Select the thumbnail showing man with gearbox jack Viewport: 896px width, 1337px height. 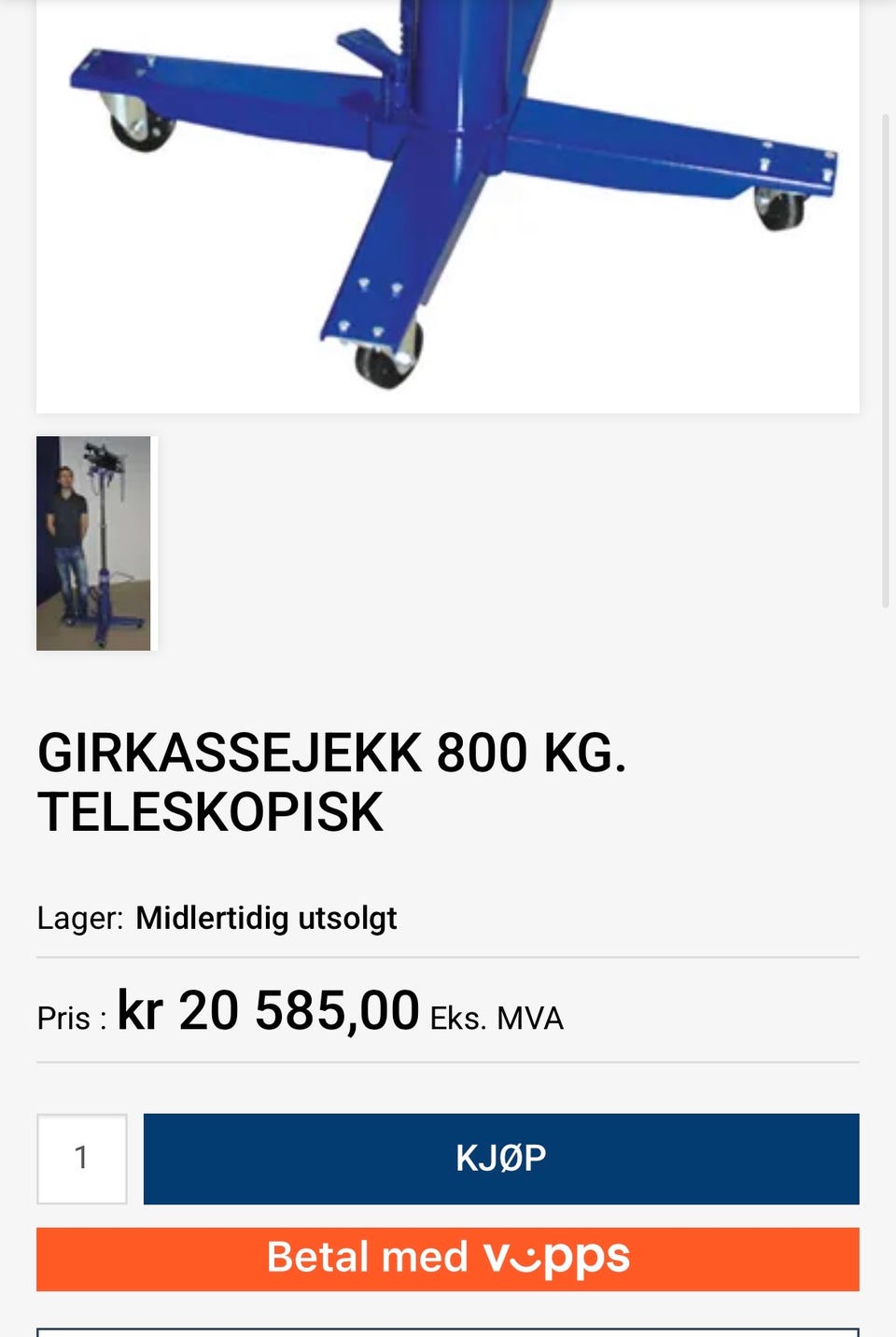coord(96,543)
